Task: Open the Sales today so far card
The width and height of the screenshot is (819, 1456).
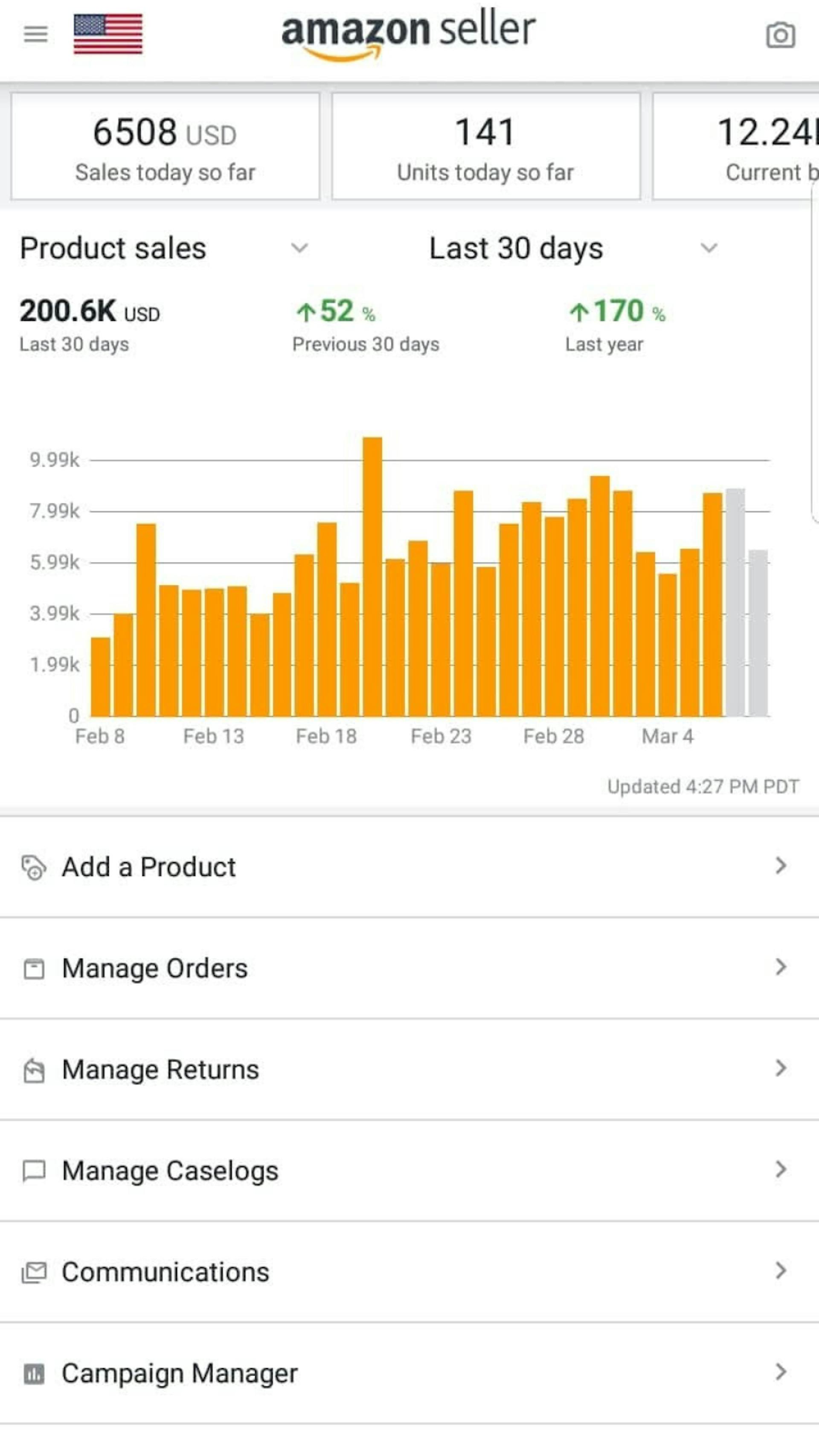Action: pos(165,146)
